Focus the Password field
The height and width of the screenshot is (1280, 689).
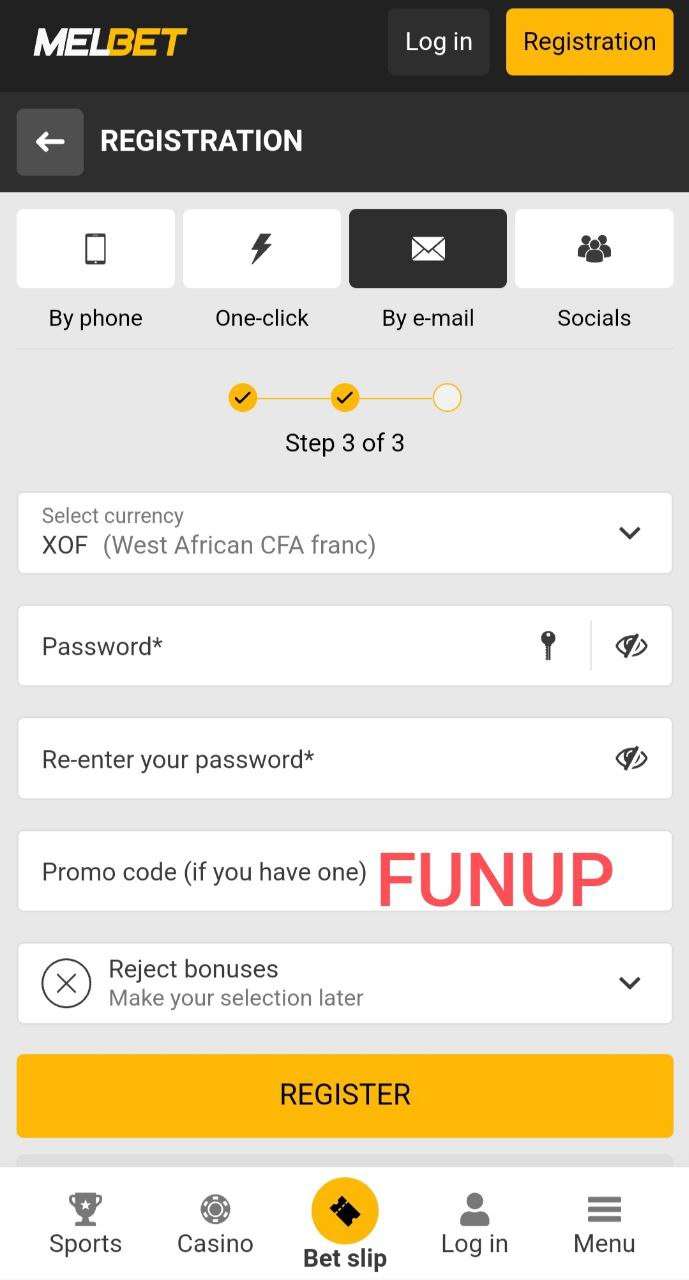click(270, 646)
